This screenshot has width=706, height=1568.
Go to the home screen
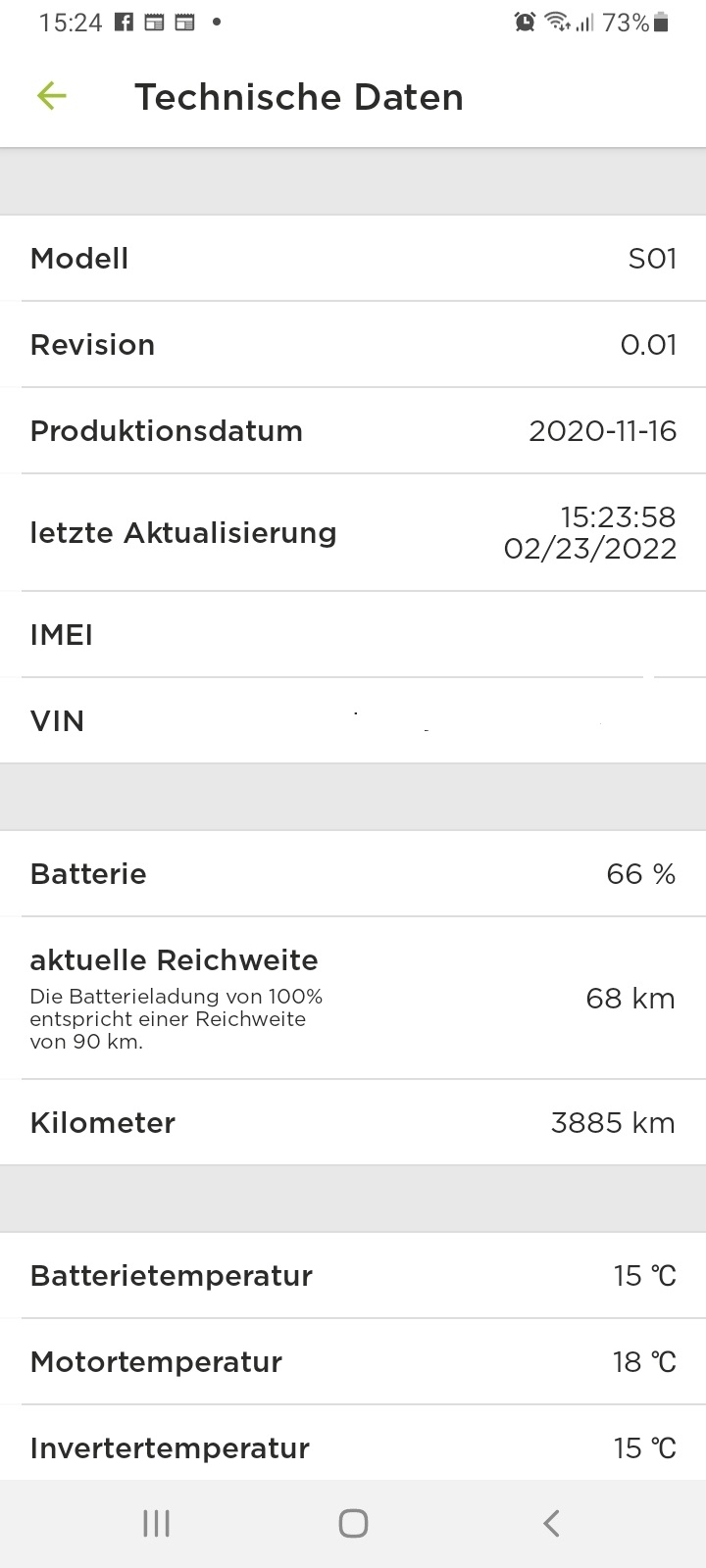pos(353,1523)
